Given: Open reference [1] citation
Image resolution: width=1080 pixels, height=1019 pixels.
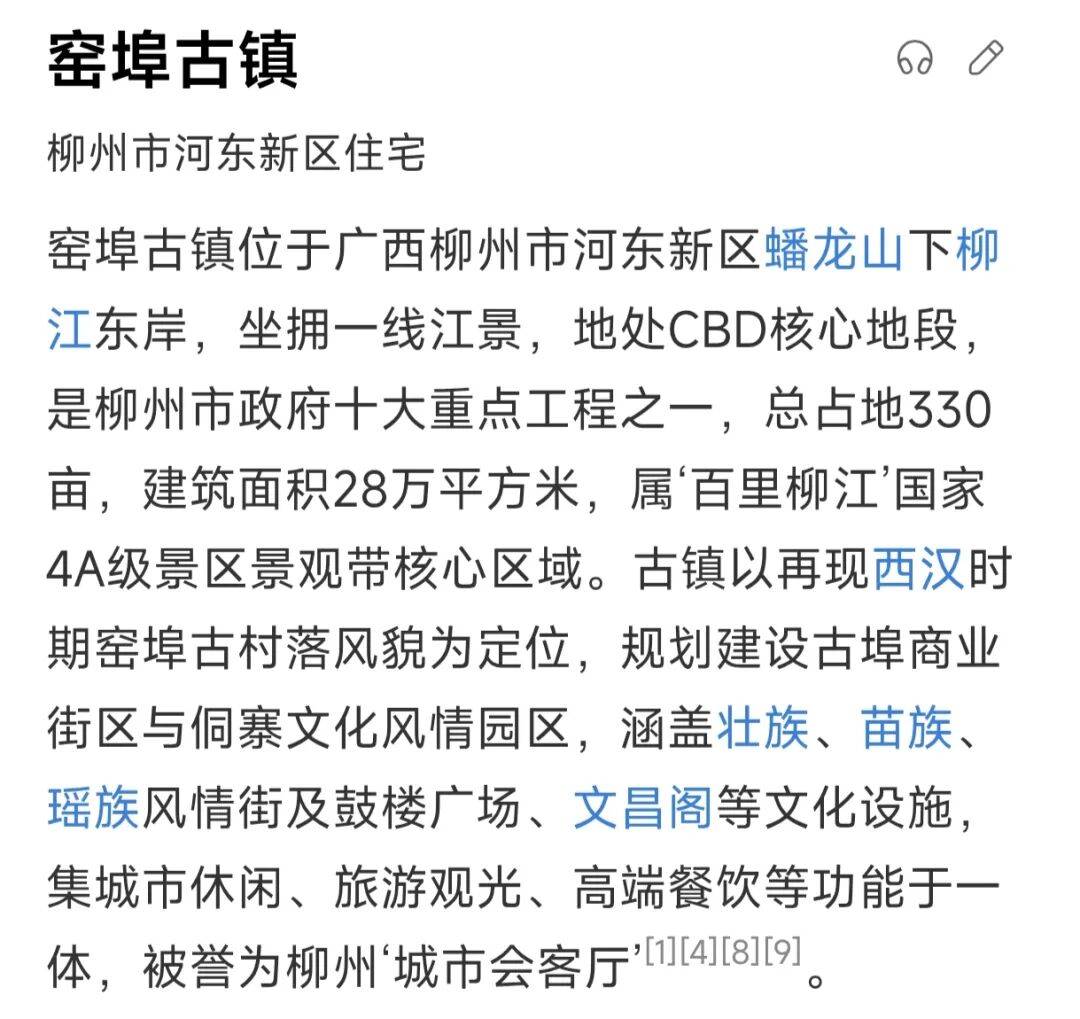Looking at the screenshot, I should point(661,952).
